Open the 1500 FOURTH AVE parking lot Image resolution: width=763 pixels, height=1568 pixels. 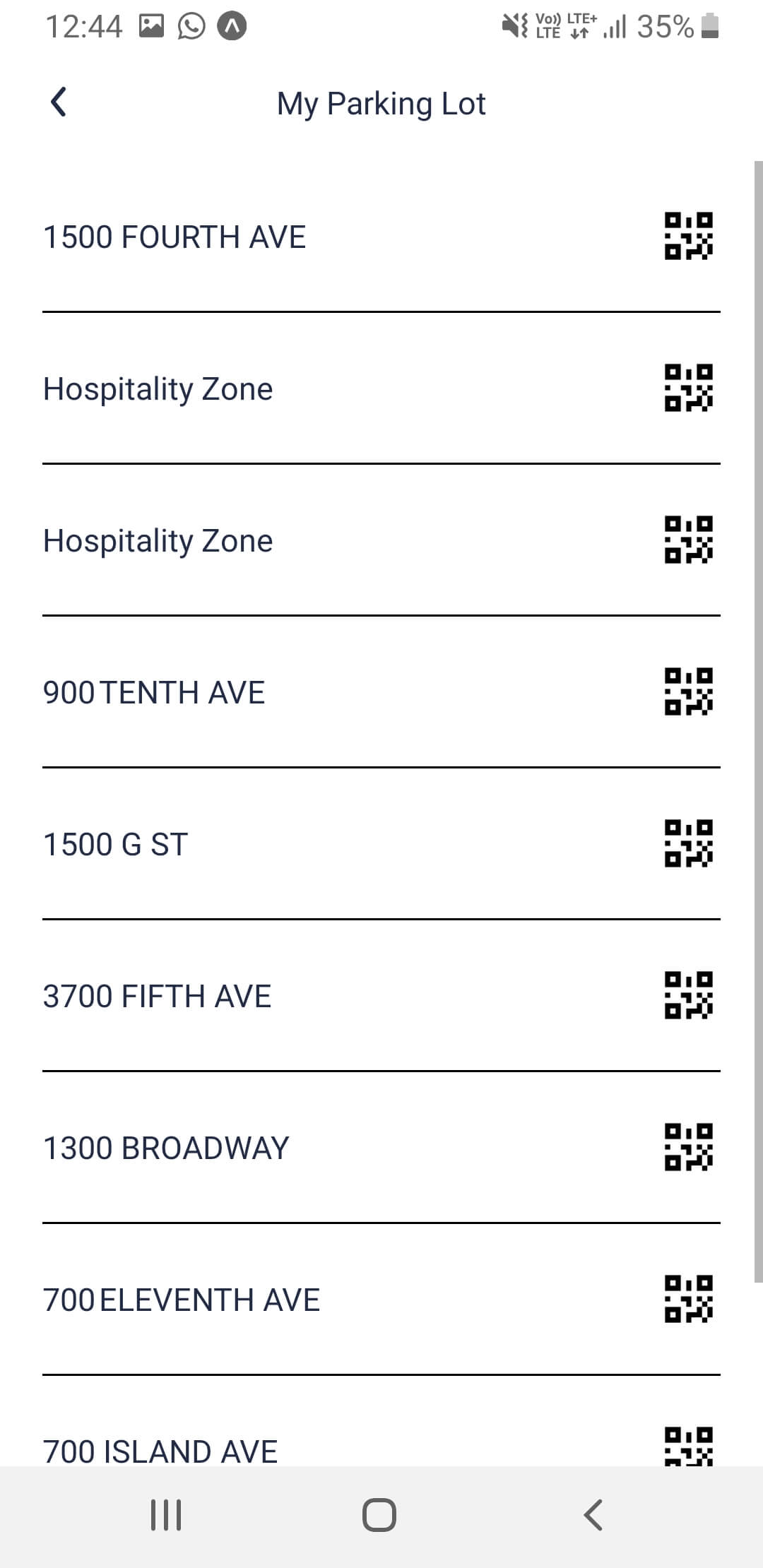(175, 237)
